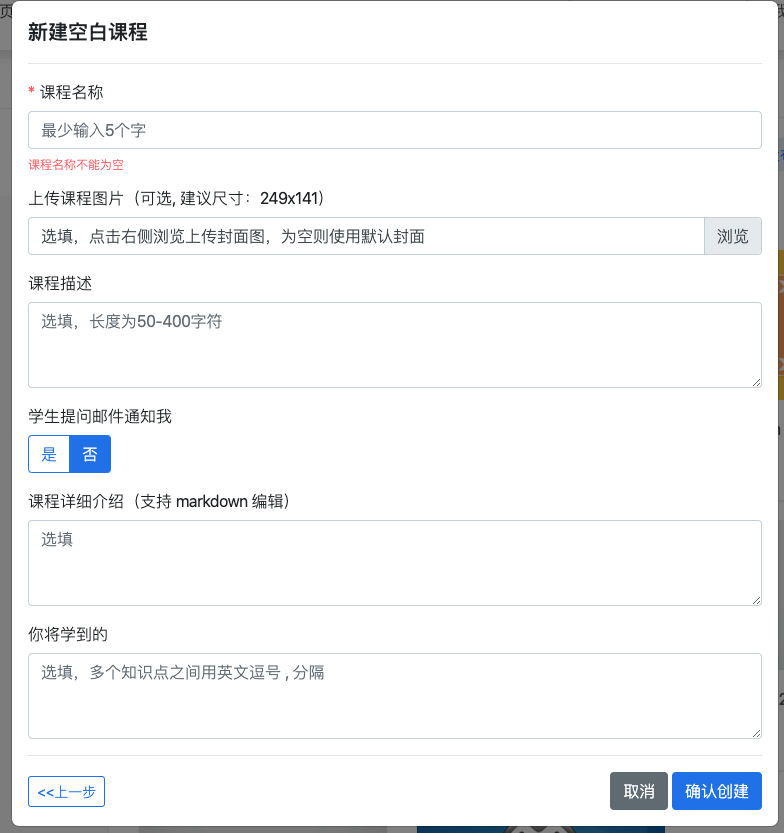The image size is (784, 833).
Task: Tap the 课程名称 input field
Action: (x=394, y=130)
